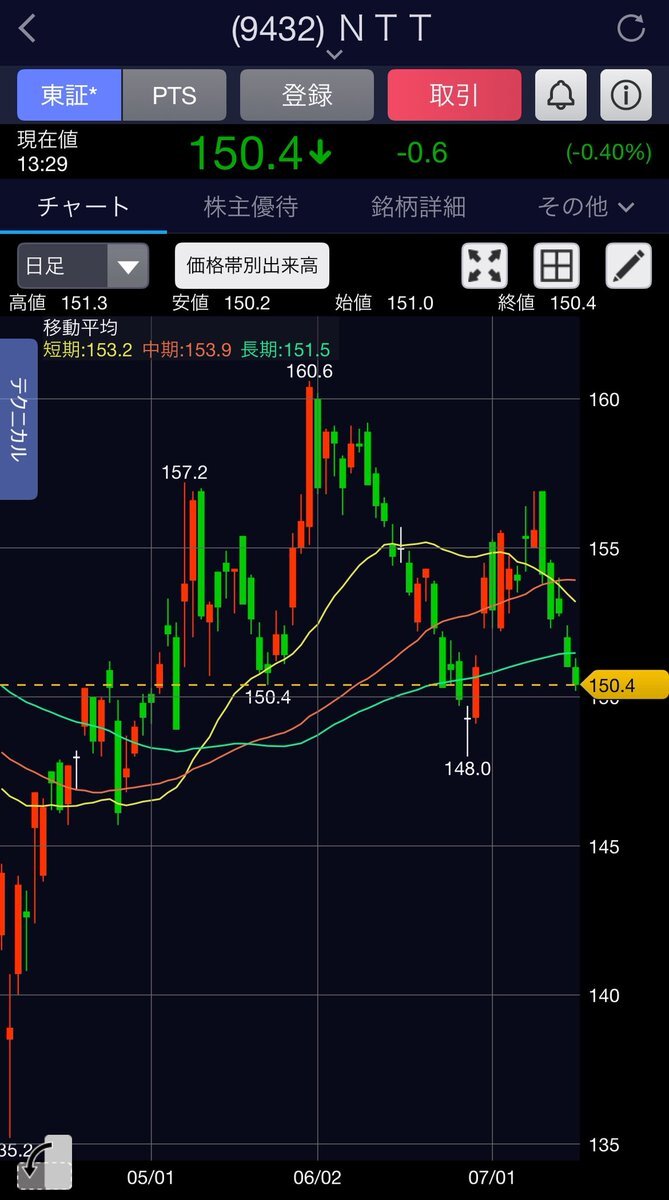This screenshot has height=1200, width=669.
Task: Open the chart grid layout icon
Action: (x=556, y=266)
